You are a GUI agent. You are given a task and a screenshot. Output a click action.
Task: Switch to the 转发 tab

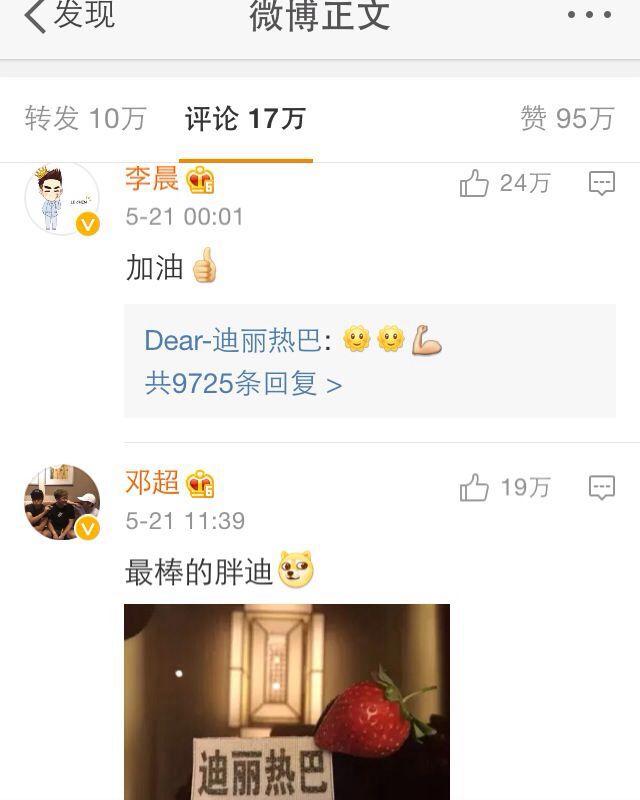(x=85, y=119)
